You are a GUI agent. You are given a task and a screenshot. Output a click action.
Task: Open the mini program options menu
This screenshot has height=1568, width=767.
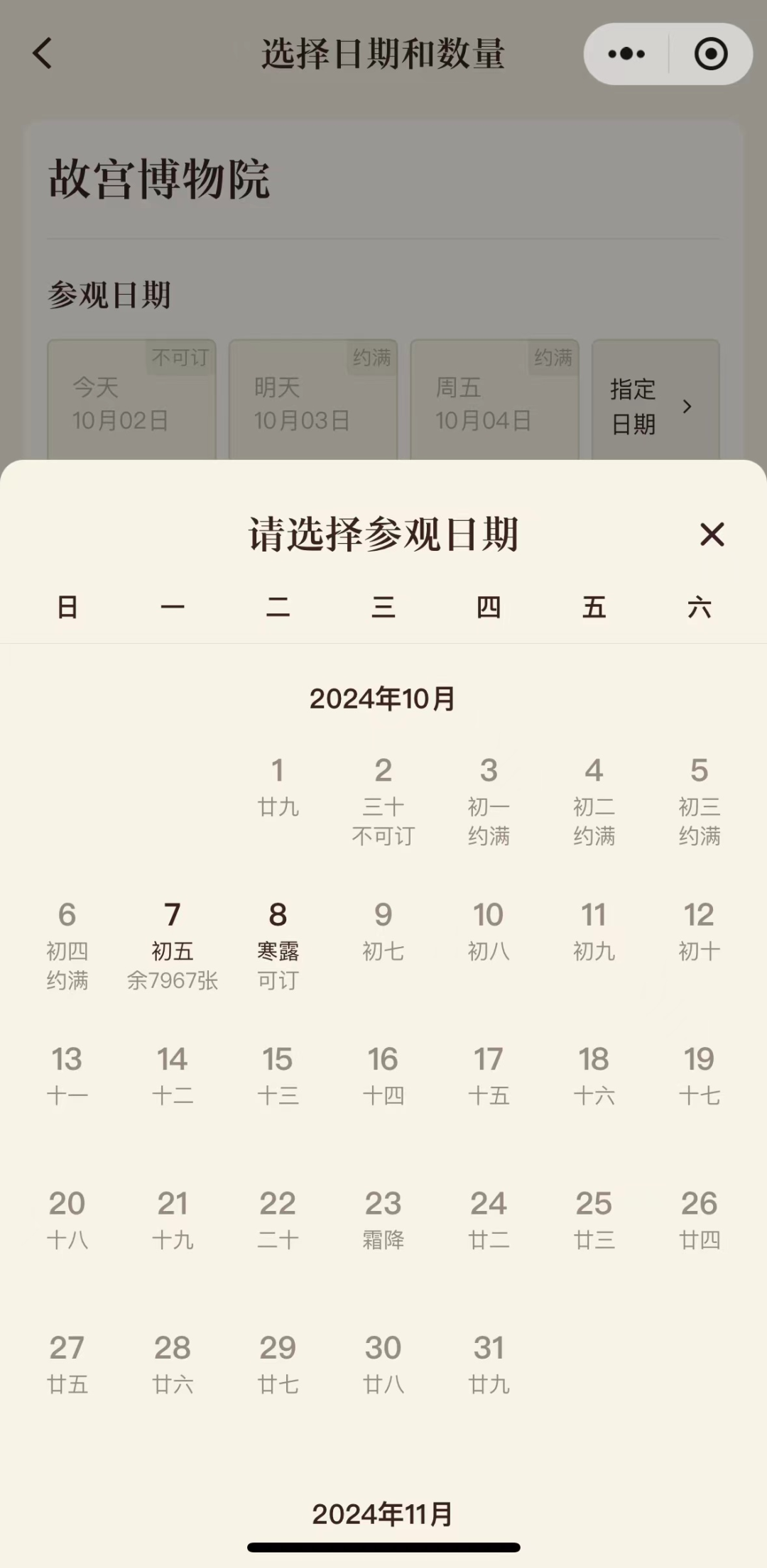pos(626,54)
